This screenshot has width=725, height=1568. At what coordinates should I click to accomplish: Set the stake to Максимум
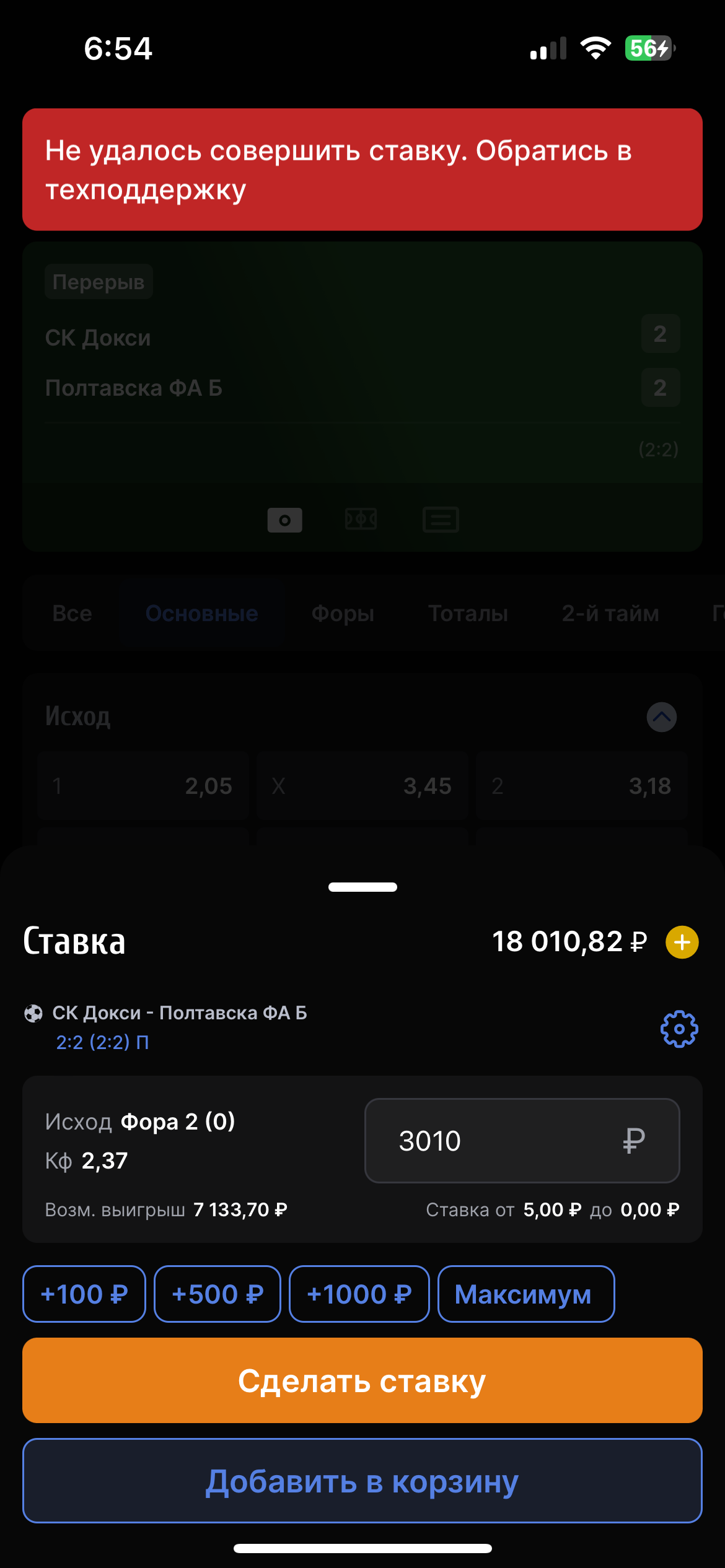click(x=525, y=1294)
